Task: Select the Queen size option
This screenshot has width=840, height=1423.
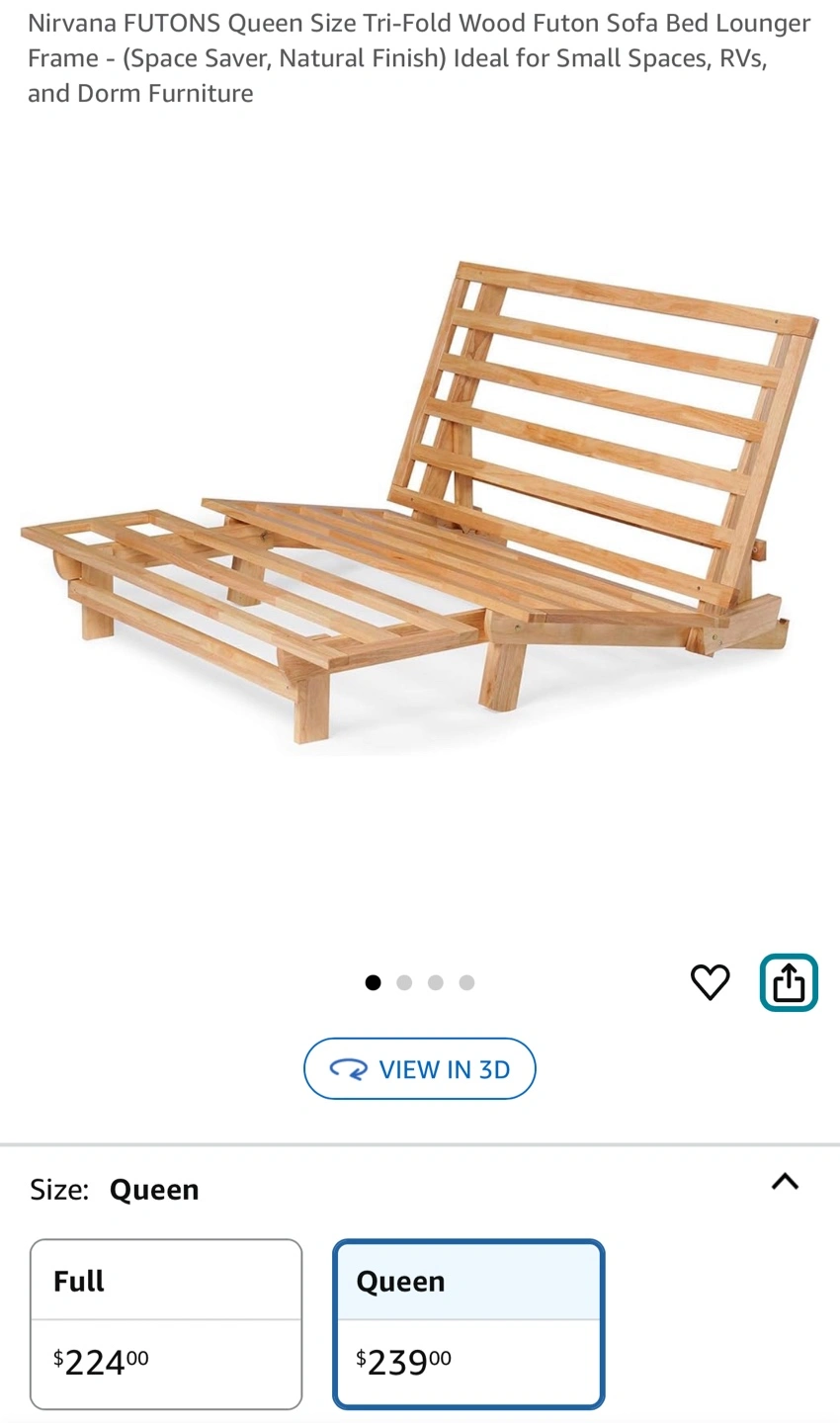Action: pos(468,1324)
